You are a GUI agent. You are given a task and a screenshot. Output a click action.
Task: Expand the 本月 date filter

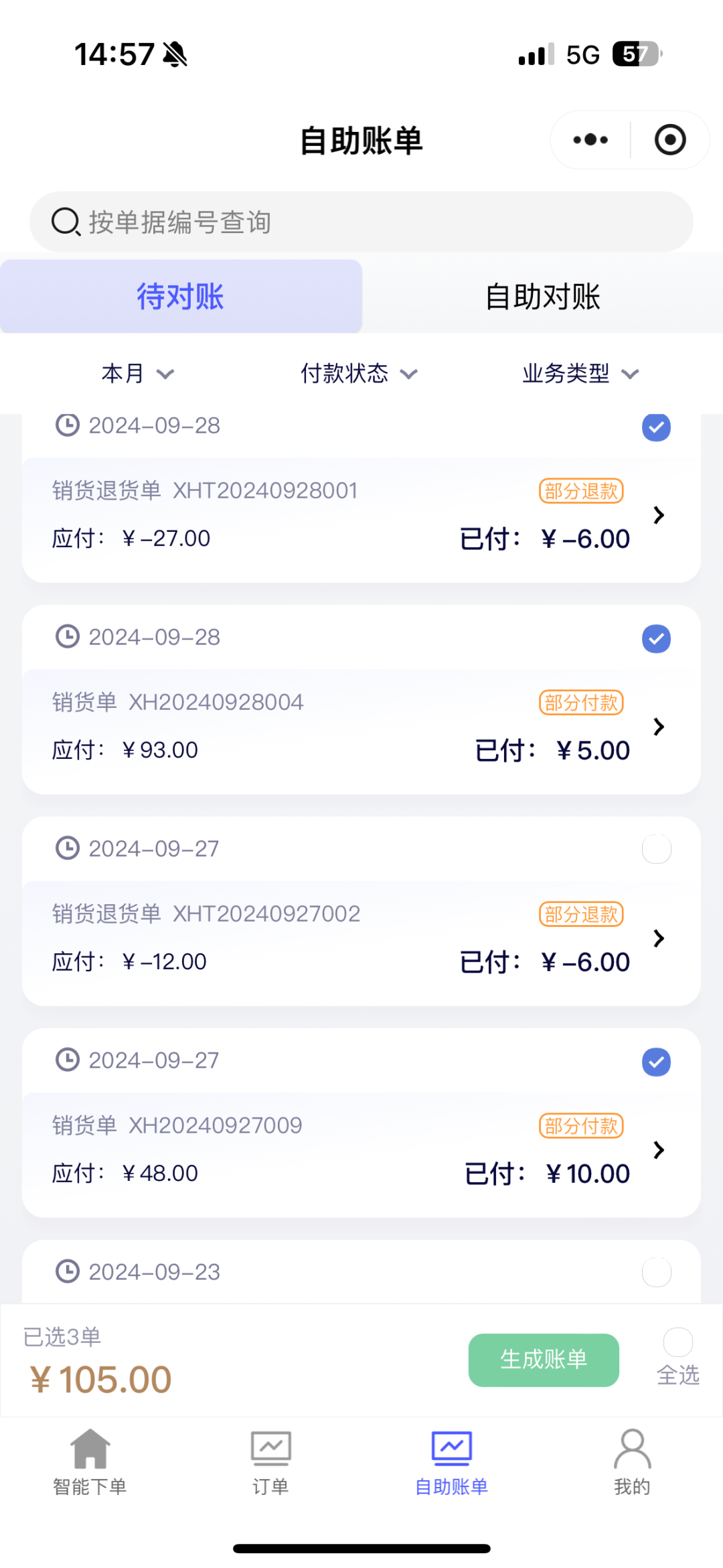pyautogui.click(x=138, y=373)
